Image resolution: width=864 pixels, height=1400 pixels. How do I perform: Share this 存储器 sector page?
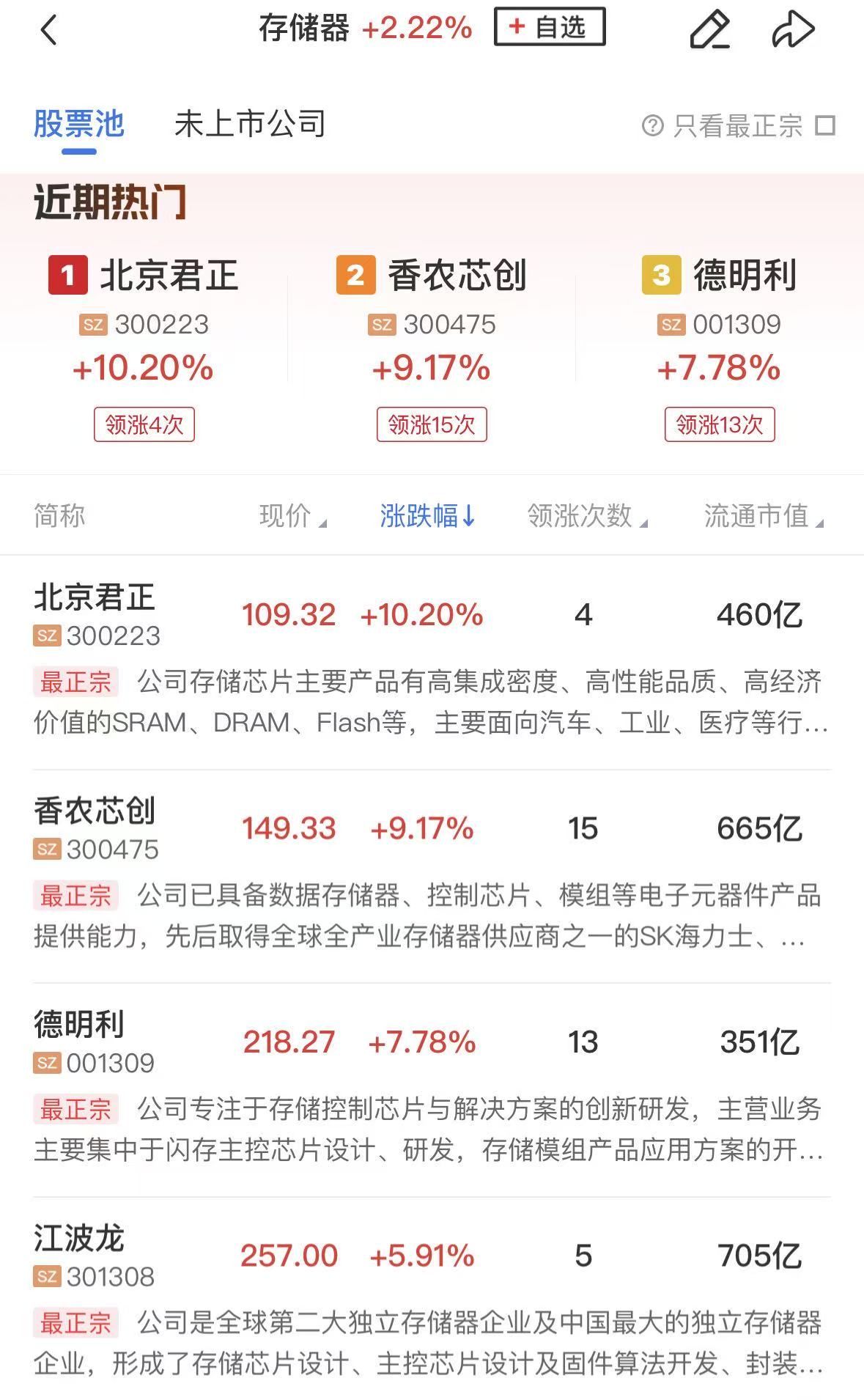point(793,30)
